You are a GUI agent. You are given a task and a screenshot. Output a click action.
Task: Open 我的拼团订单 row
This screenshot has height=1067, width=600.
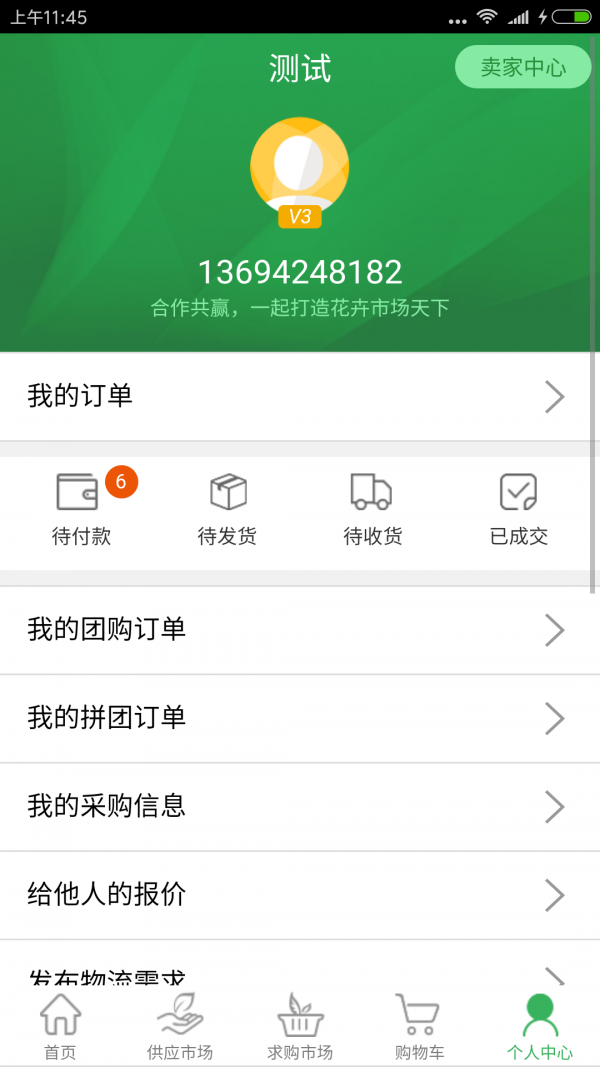click(x=300, y=719)
